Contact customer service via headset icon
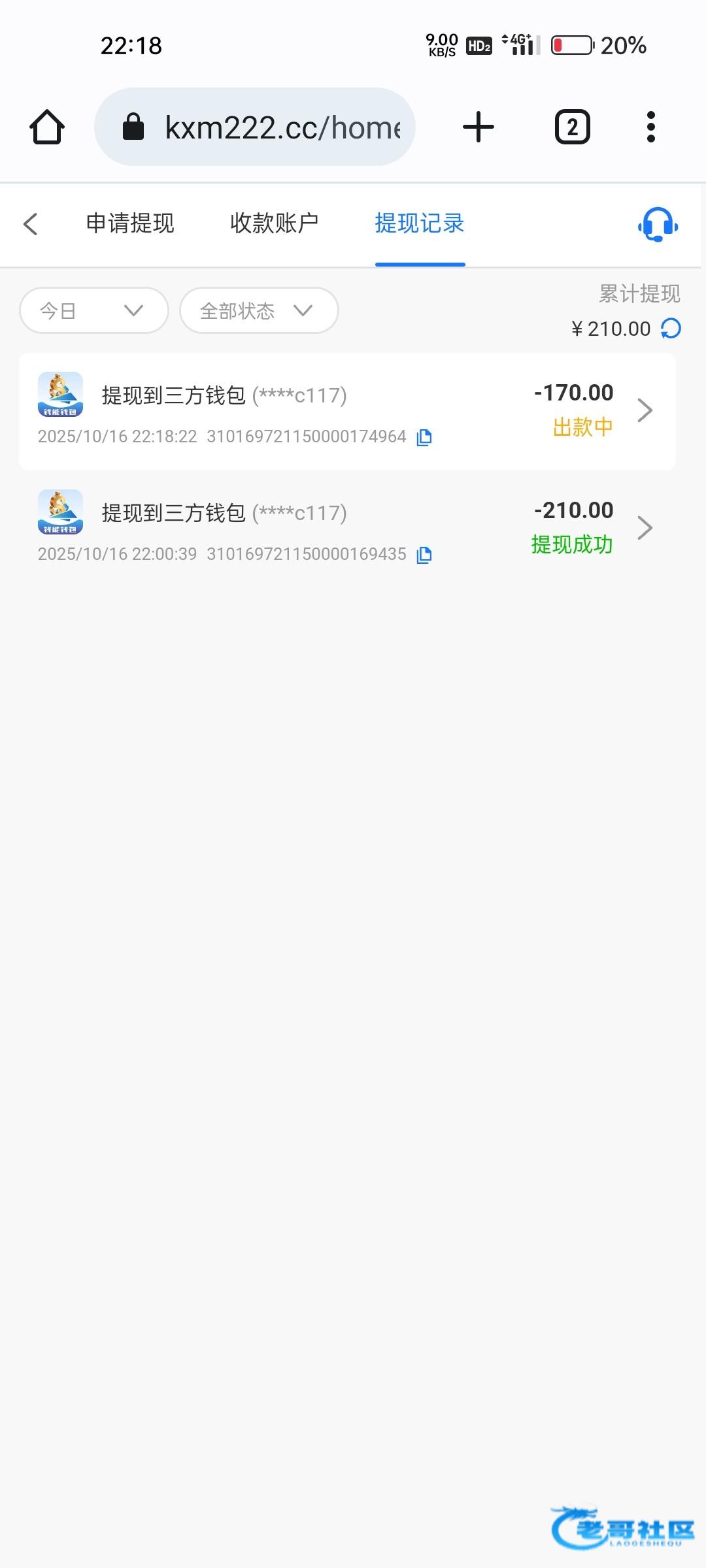The image size is (706, 1568). 658,224
